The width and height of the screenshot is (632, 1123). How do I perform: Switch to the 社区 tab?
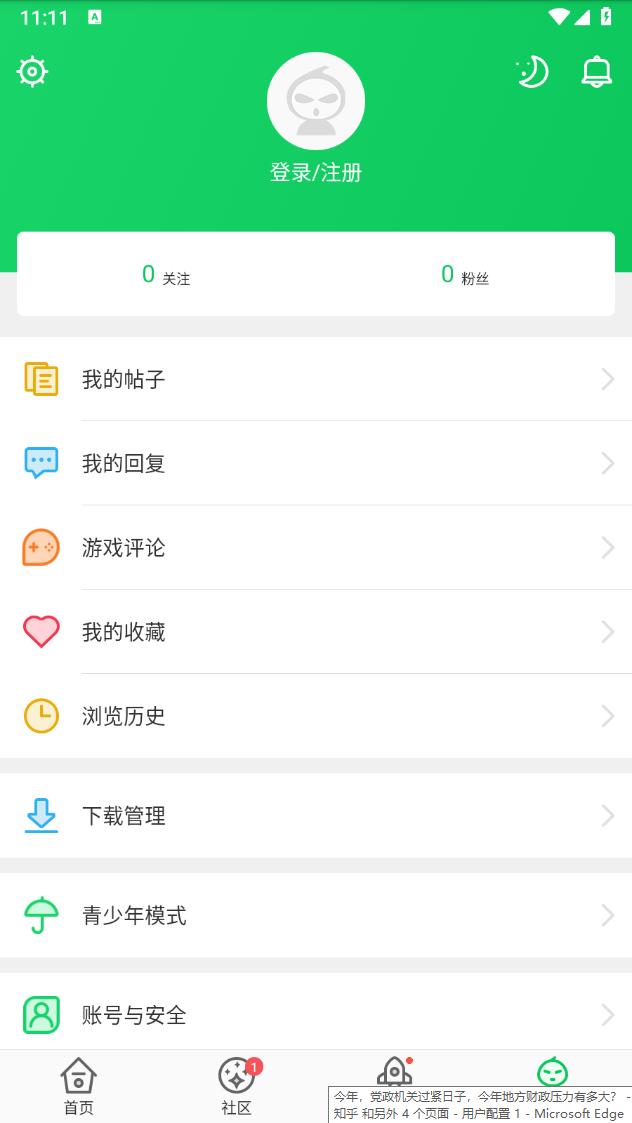pos(237,1087)
